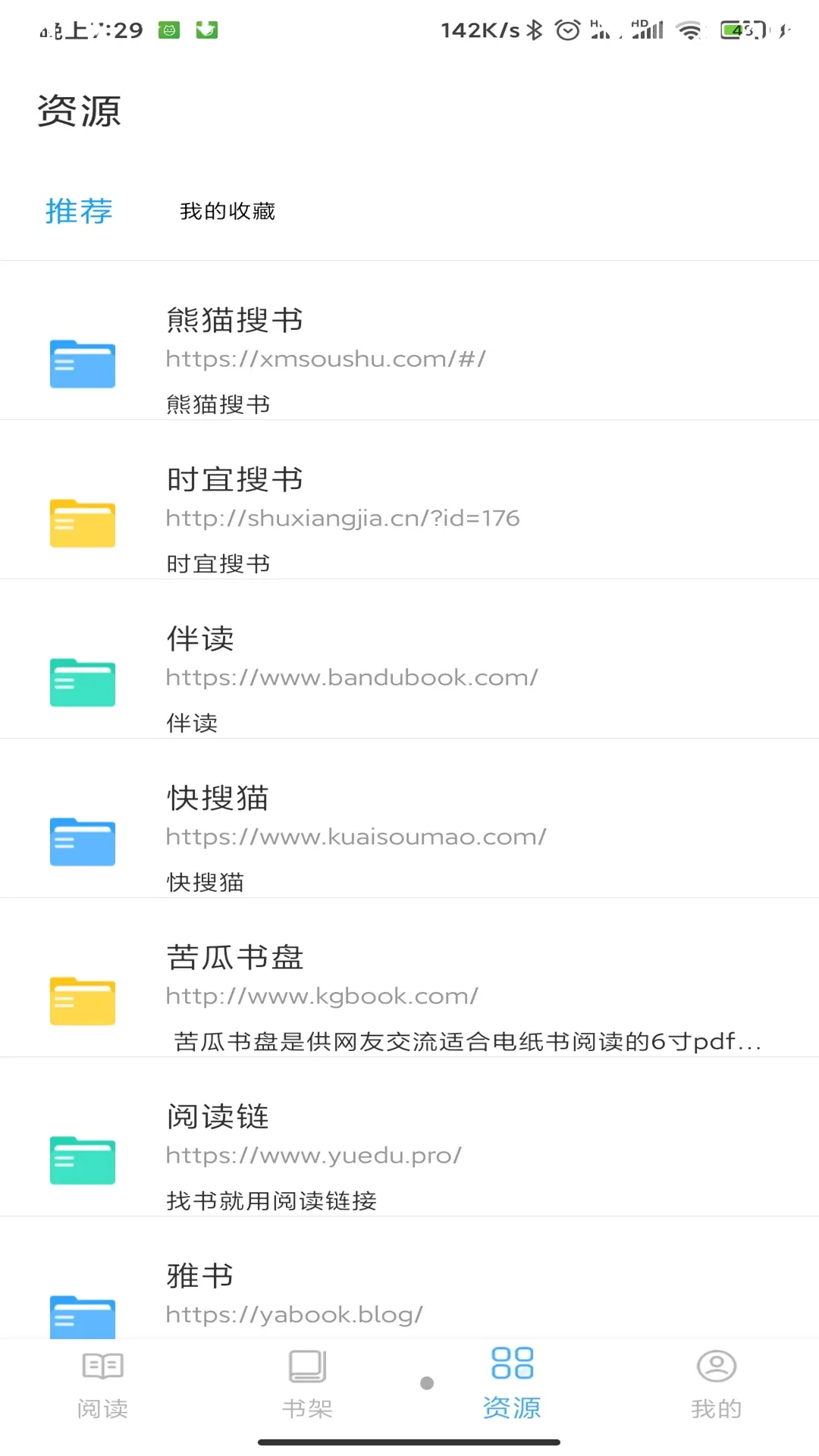
Task: Open the 伴读 resource entry
Action: [409, 676]
